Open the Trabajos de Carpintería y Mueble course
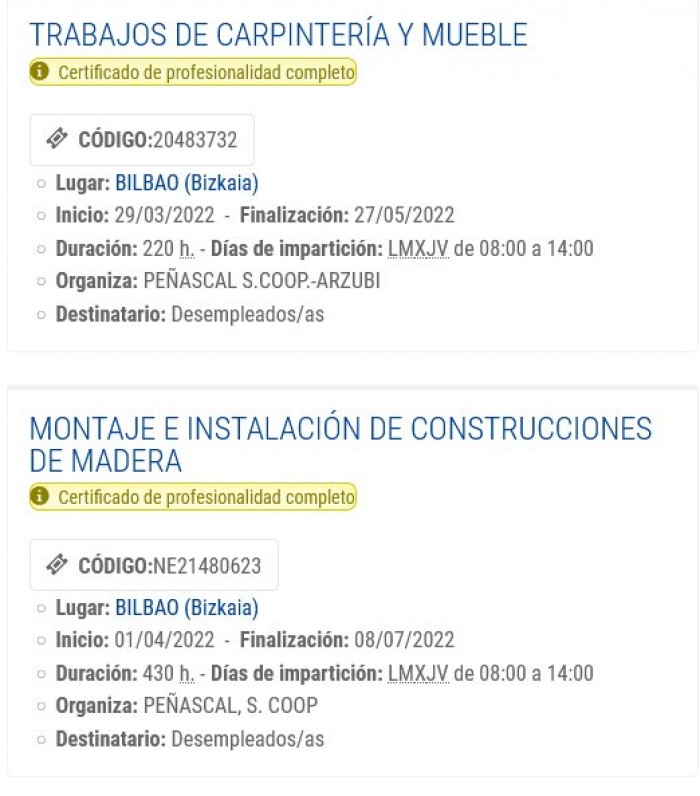This screenshot has height=796, width=700. pyautogui.click(x=278, y=35)
